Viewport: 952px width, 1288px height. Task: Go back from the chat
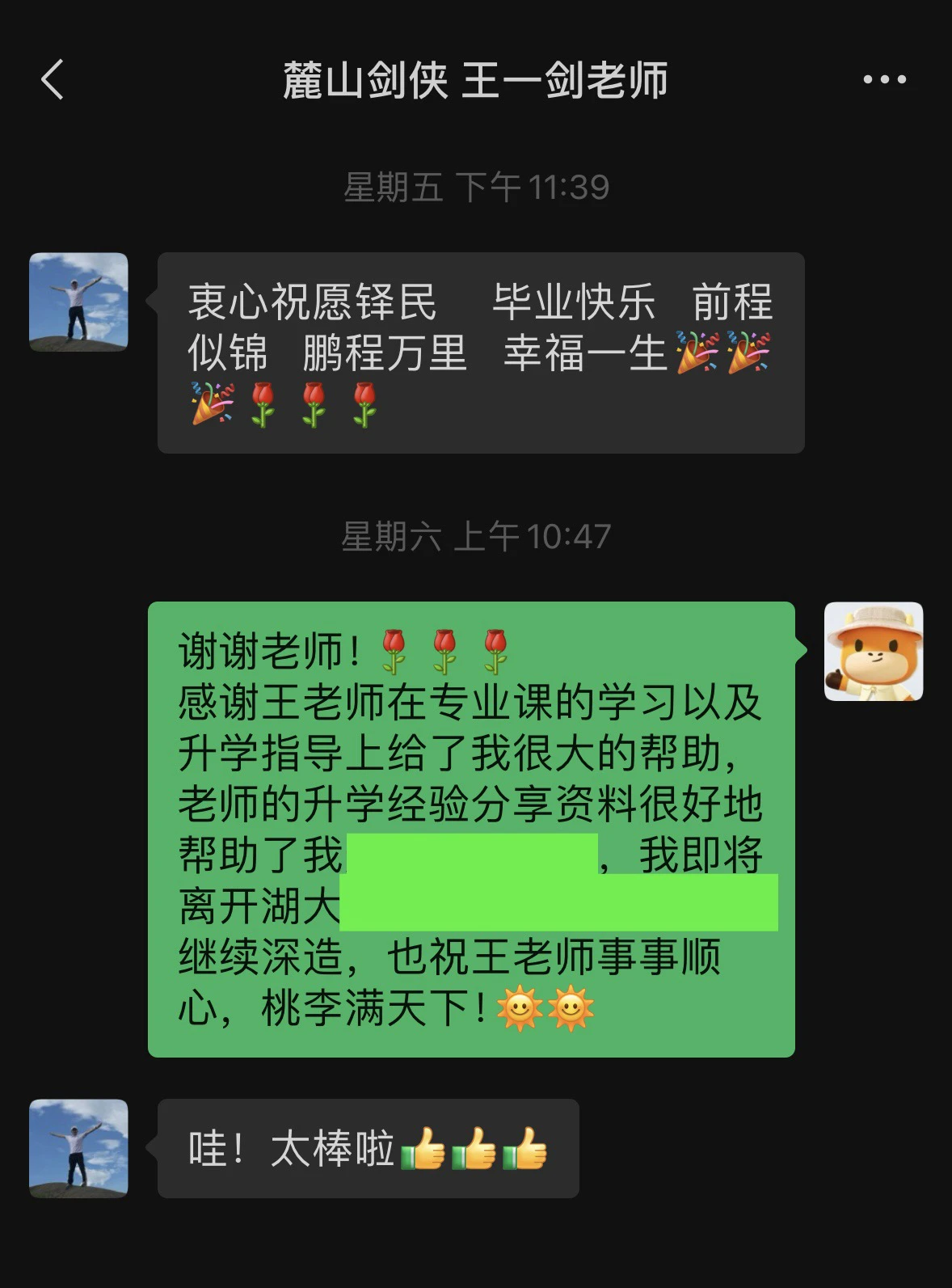[x=53, y=80]
